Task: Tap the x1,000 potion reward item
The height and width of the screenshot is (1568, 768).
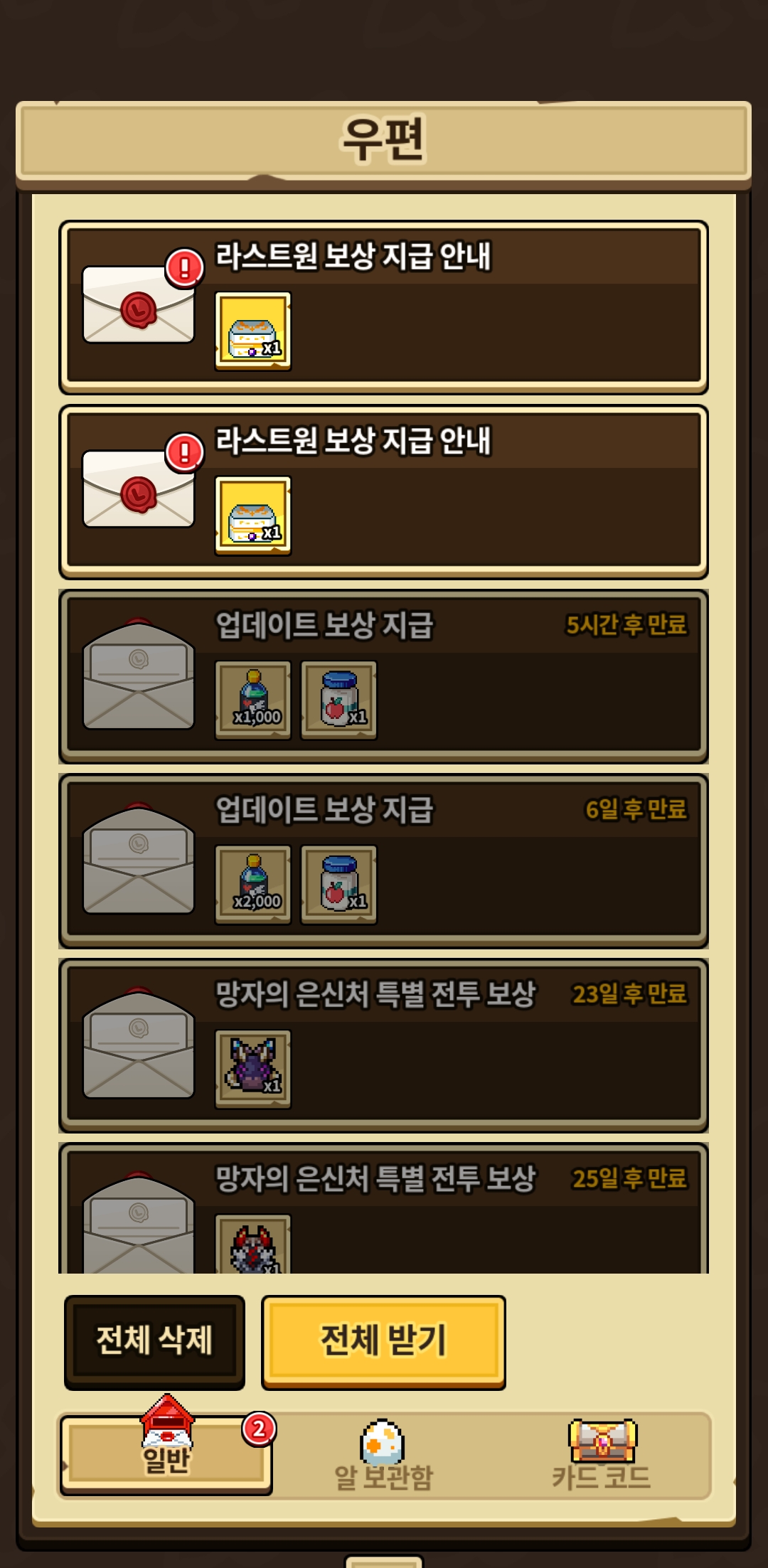Action: tap(253, 700)
